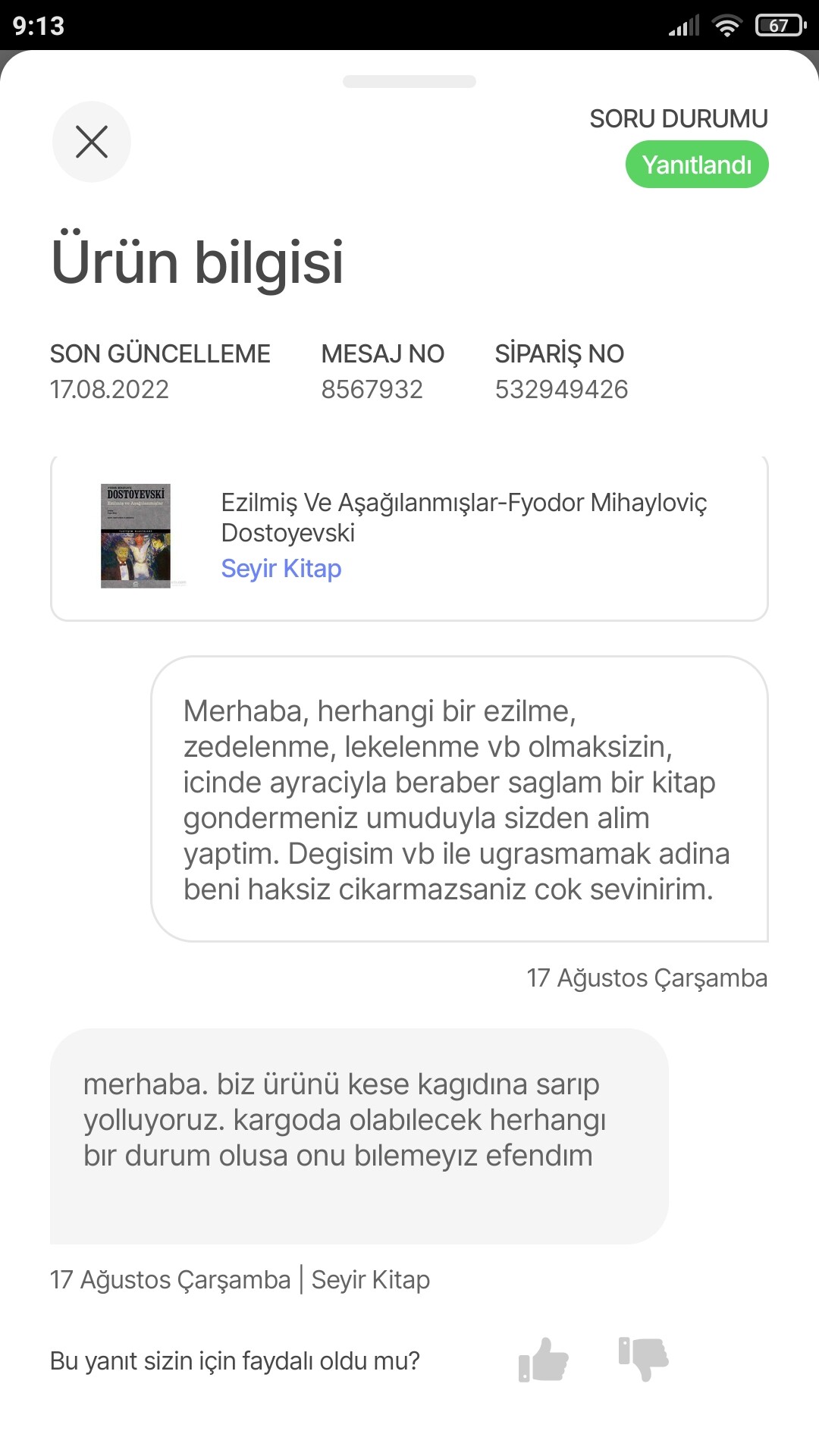819x1456 pixels.
Task: Close the Ürün bilgisi sheet
Action: (92, 142)
